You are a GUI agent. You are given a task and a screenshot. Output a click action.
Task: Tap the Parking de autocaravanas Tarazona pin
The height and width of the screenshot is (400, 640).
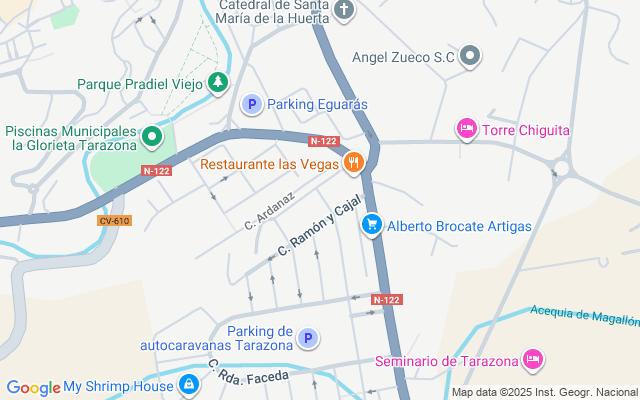coord(309,339)
